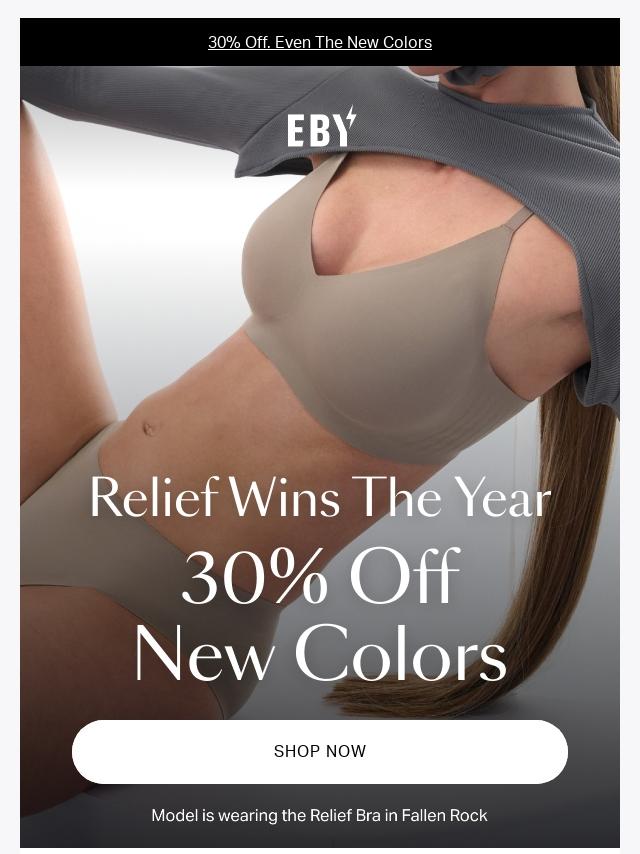This screenshot has width=640, height=854.
Task: Tap the Shop Now button
Action: coord(320,751)
